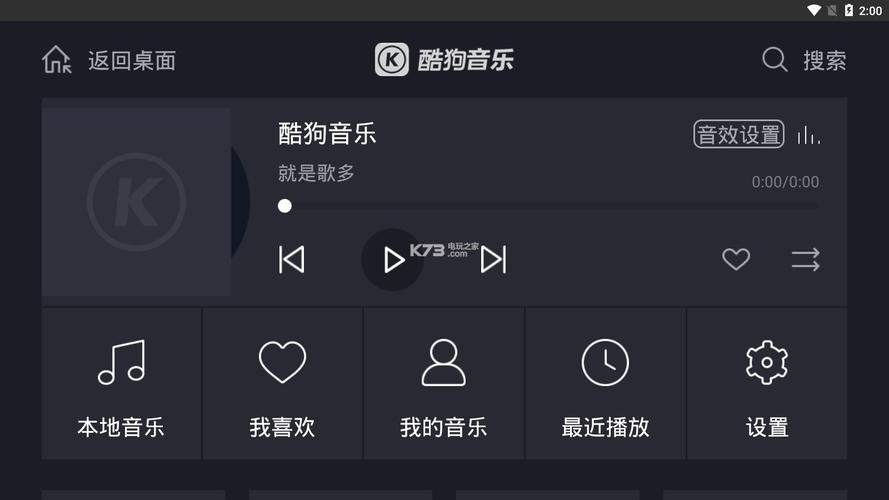Open 音效设置 sound effect settings

pos(738,135)
